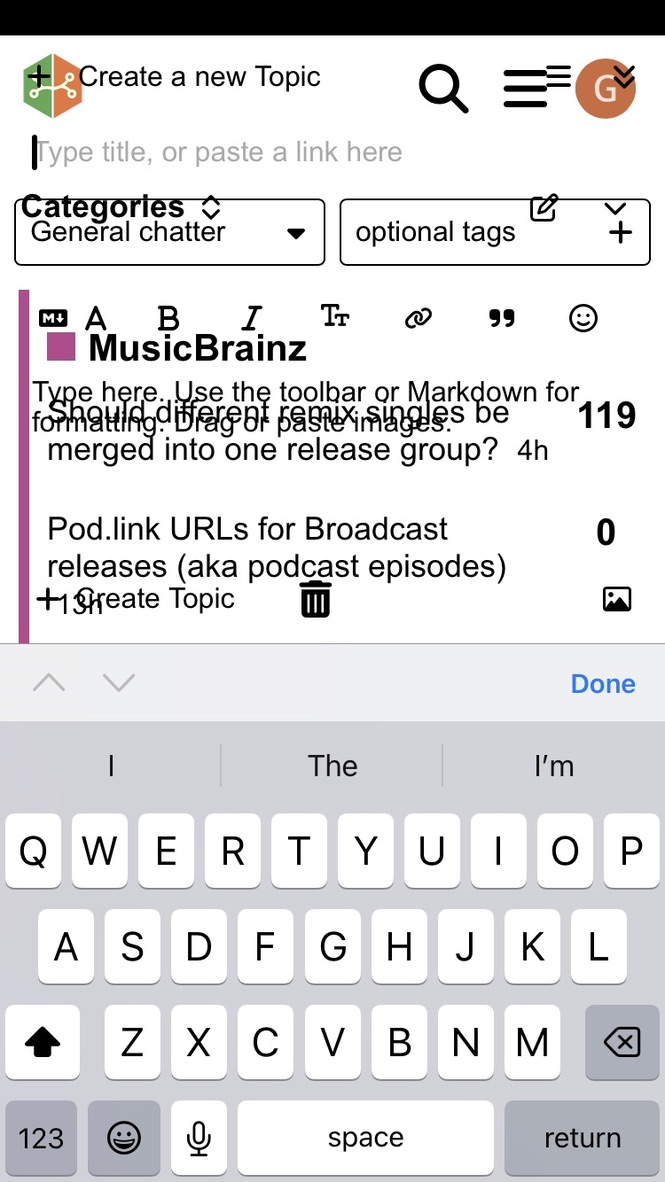
Task: Apply italic formatting from the toolbar
Action: tap(251, 319)
